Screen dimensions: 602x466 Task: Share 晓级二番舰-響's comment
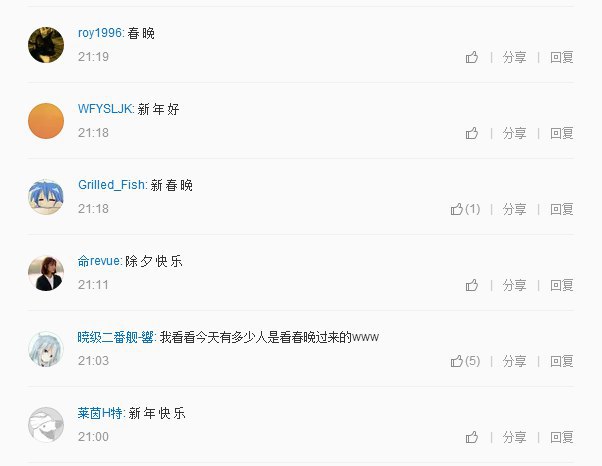pos(514,361)
